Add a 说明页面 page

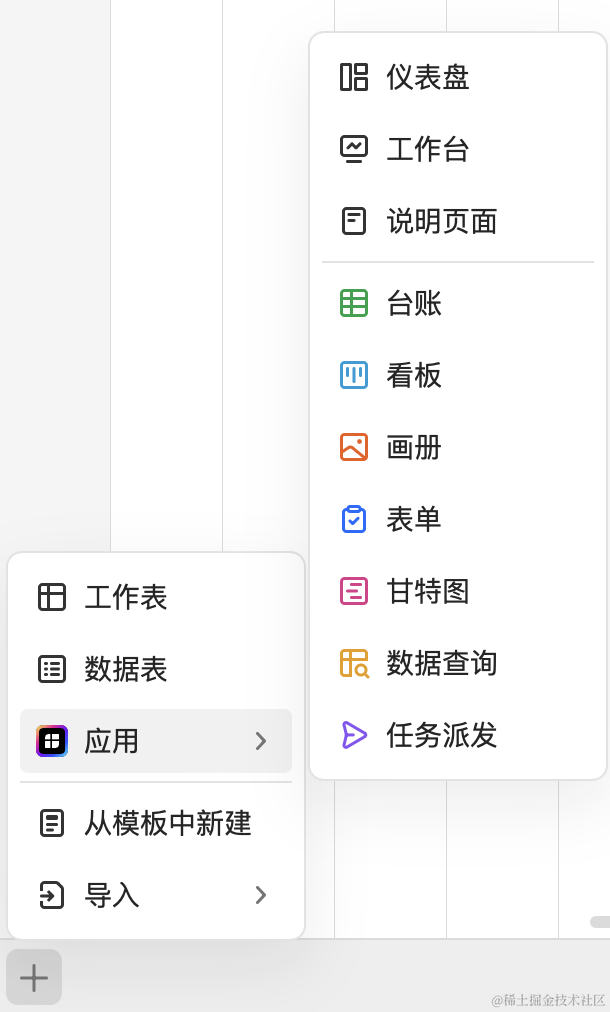[440, 221]
